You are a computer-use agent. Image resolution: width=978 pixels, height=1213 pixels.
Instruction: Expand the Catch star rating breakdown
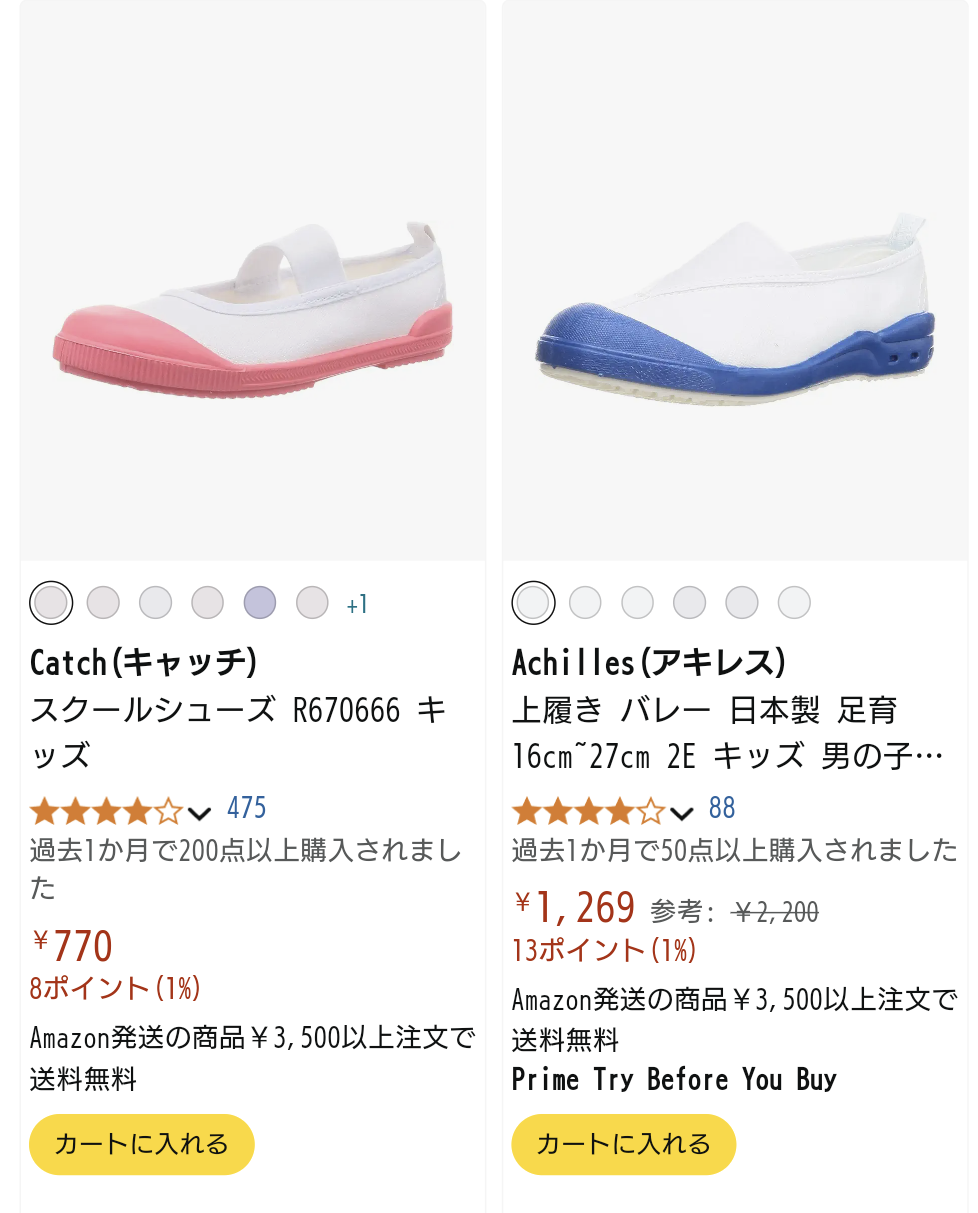(200, 811)
